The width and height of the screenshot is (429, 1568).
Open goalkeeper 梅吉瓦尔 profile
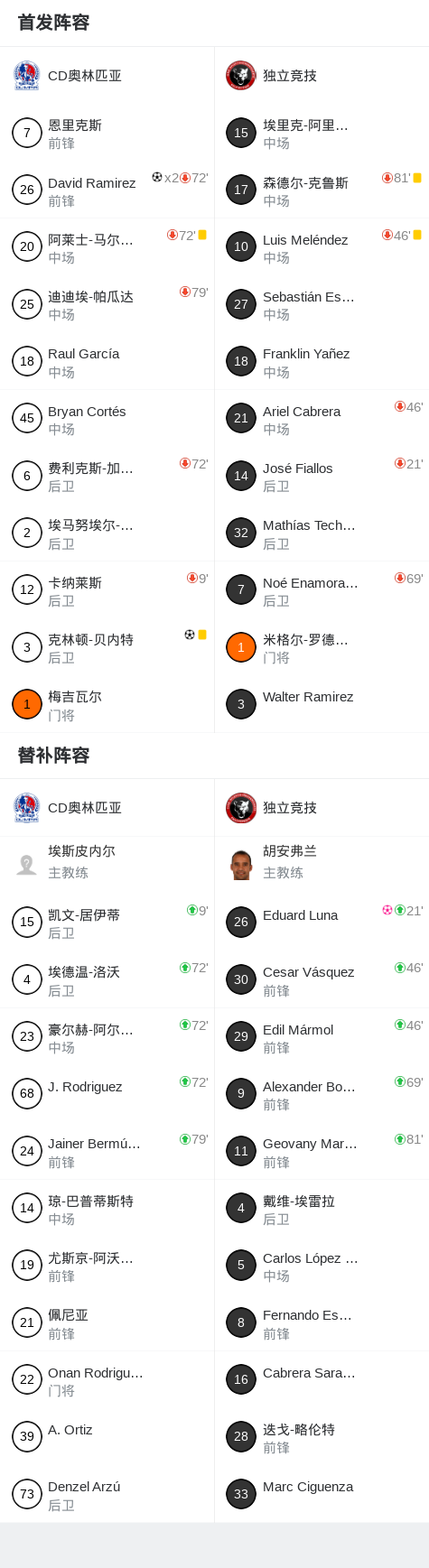107,705
